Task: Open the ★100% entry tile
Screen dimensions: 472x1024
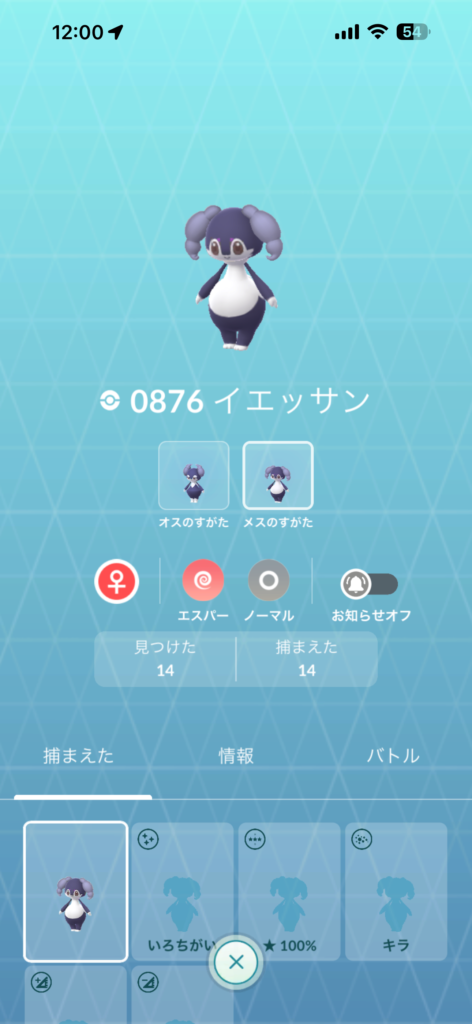Action: (289, 891)
